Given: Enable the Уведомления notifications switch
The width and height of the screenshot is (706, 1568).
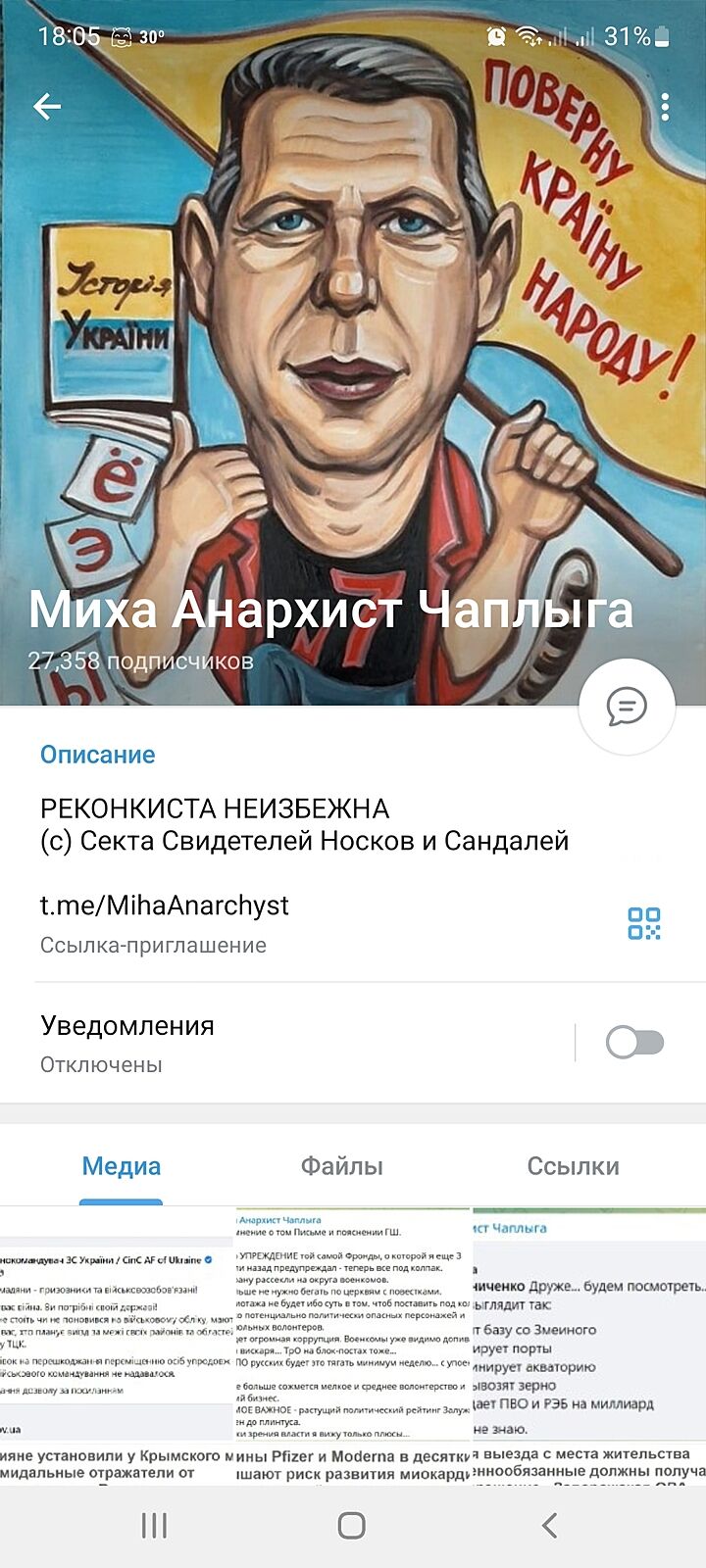Looking at the screenshot, I should click(634, 1043).
